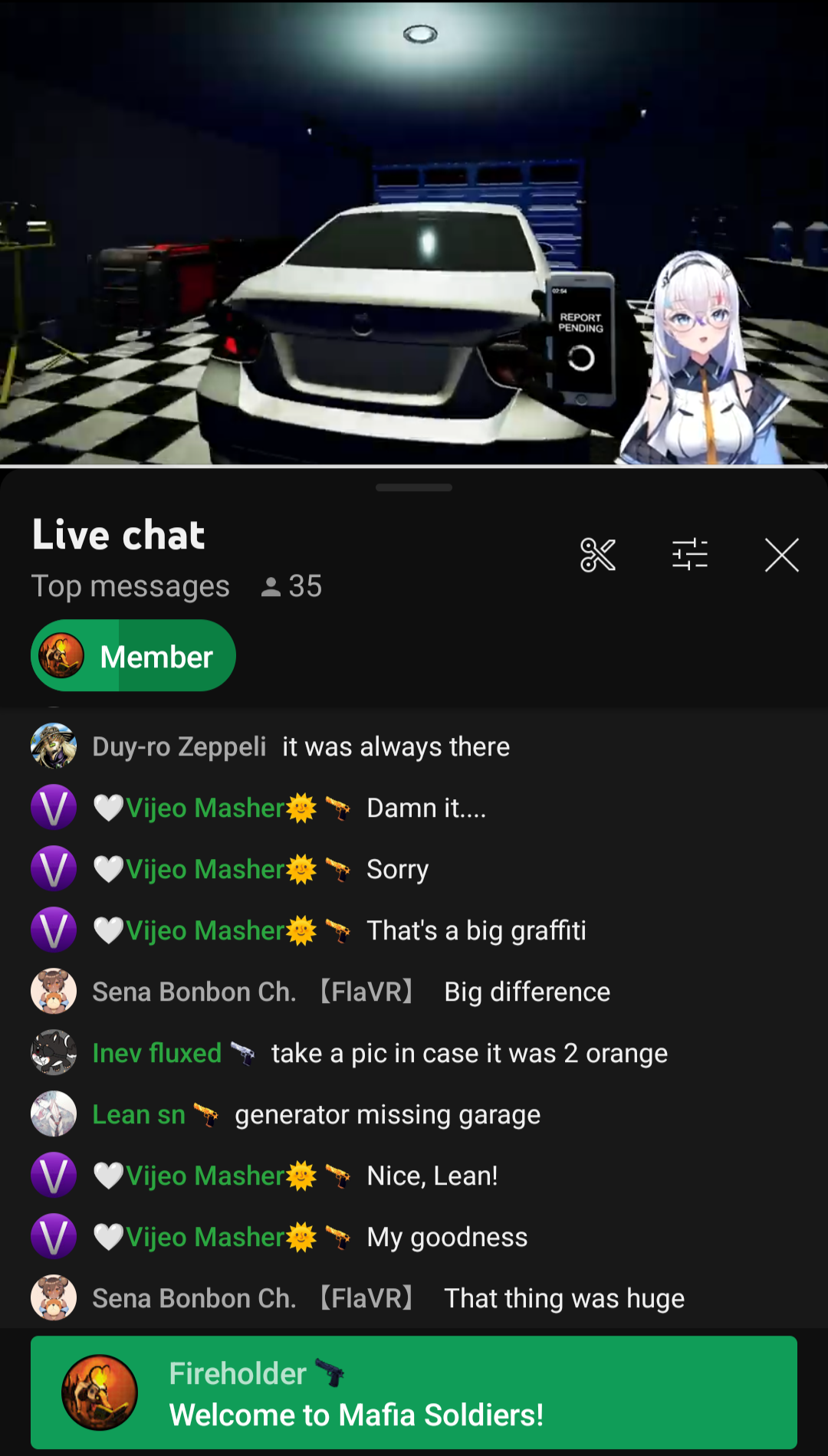Switch the Top messages chat mode

130,586
